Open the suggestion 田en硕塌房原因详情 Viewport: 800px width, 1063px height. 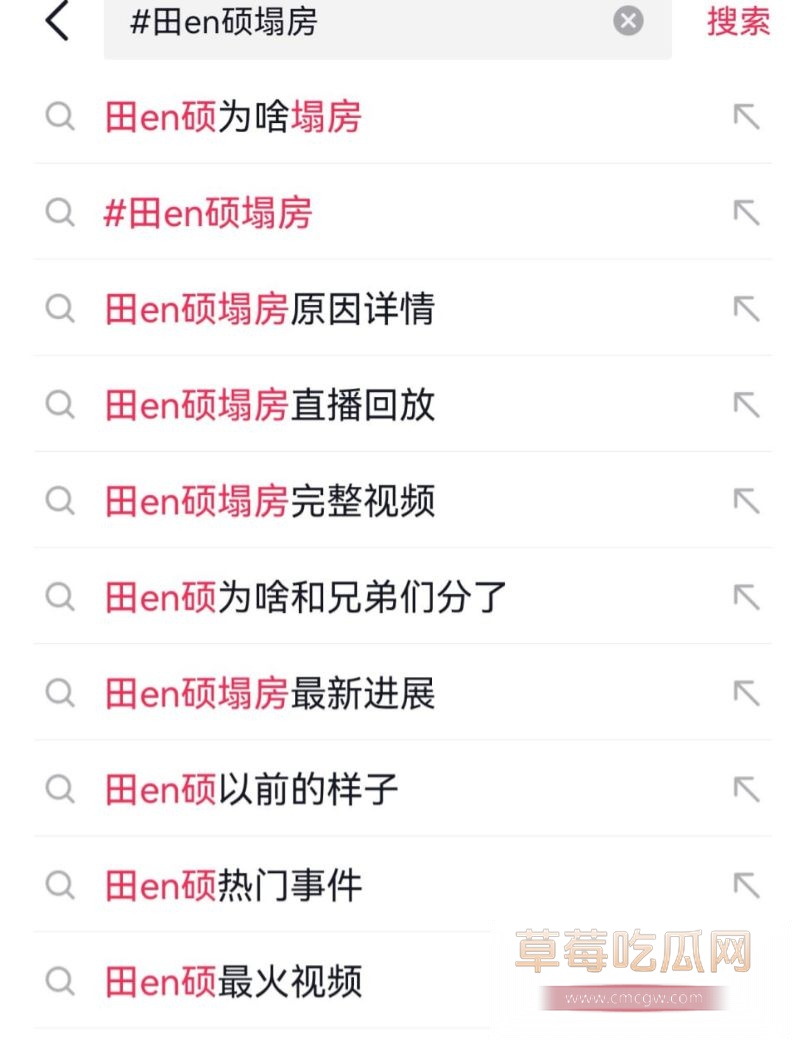pyautogui.click(x=270, y=309)
